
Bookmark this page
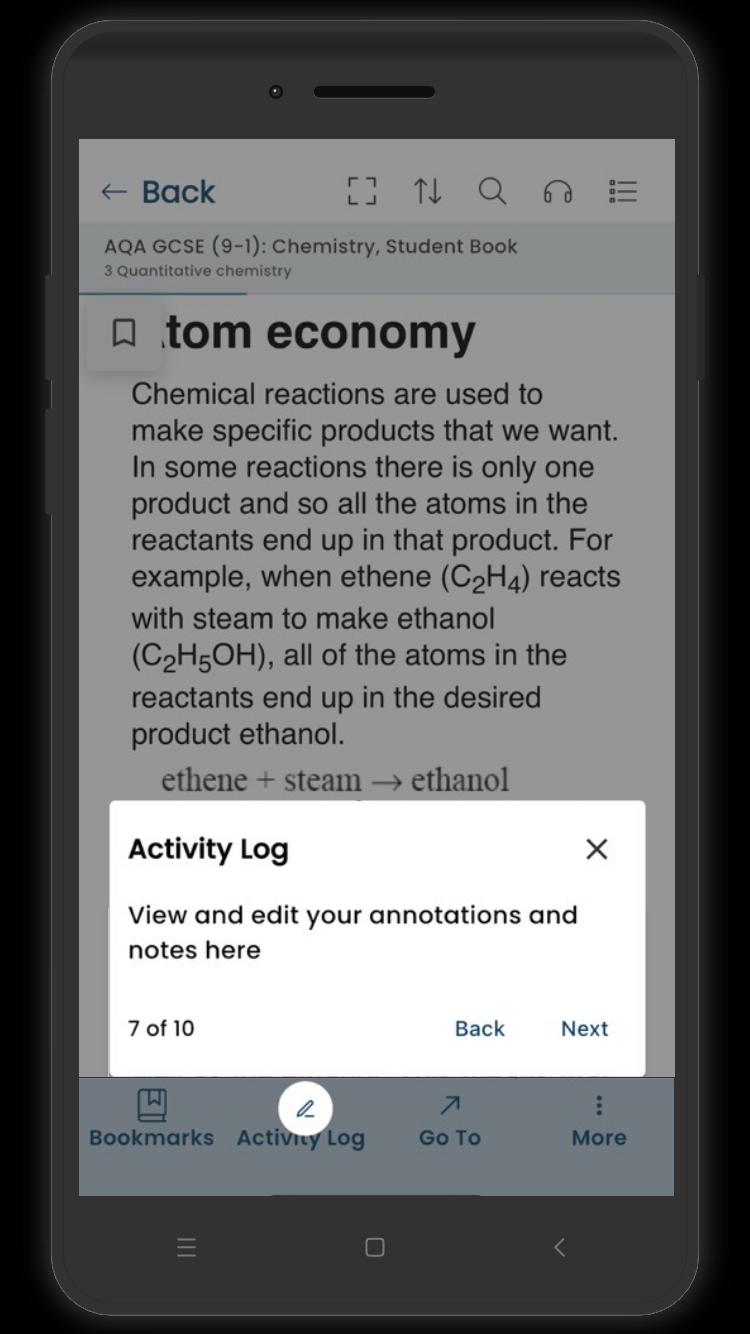(x=124, y=333)
